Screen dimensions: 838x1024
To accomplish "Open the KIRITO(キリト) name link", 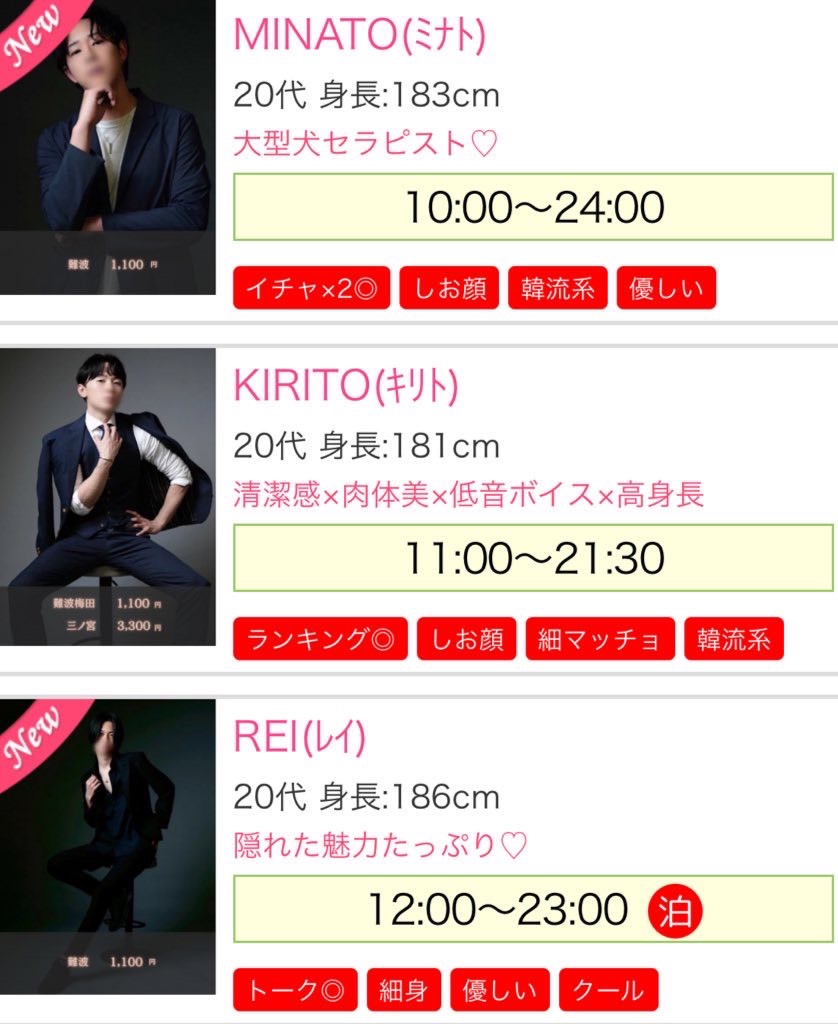I will click(x=345, y=386).
